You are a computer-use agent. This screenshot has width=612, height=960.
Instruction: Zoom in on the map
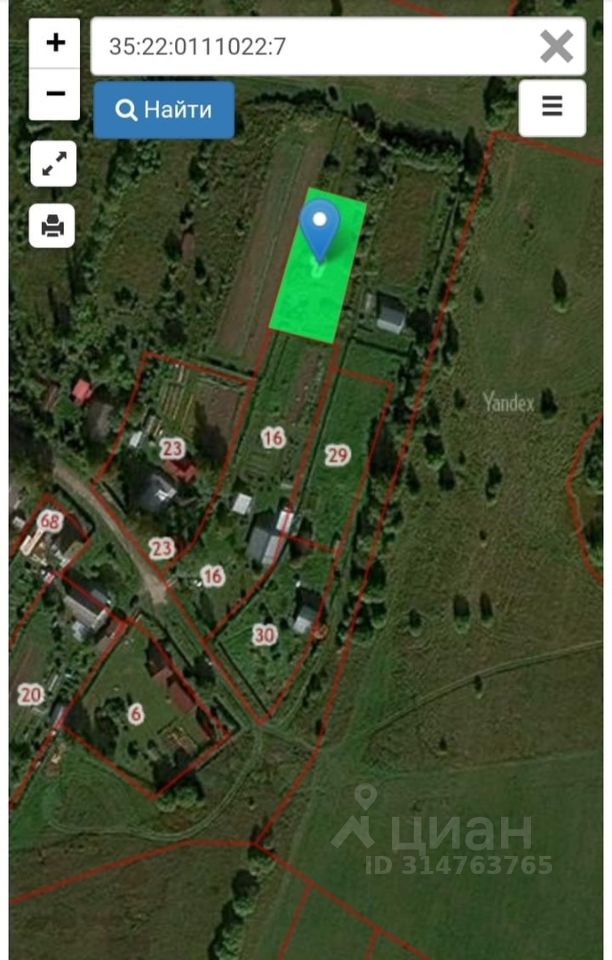[x=55, y=43]
